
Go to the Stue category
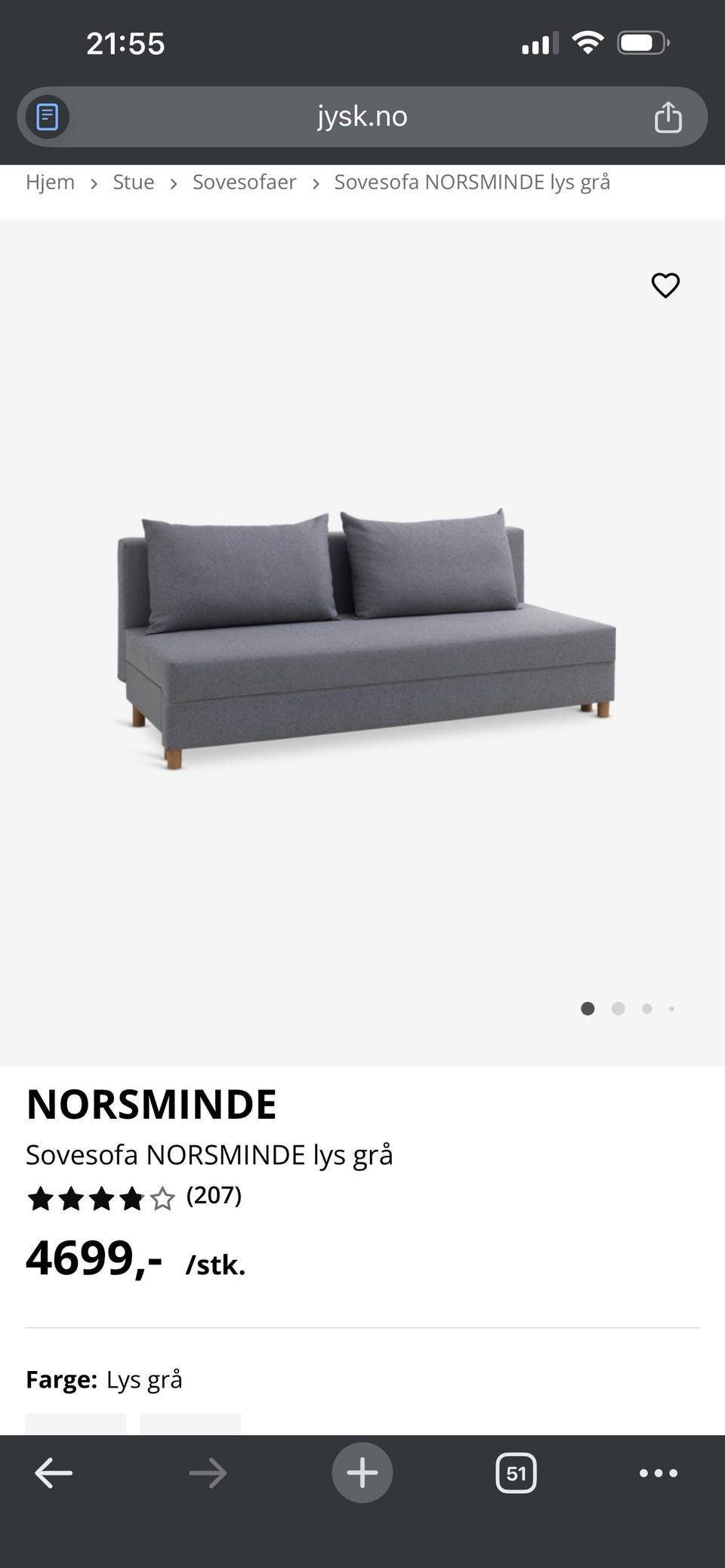(134, 182)
